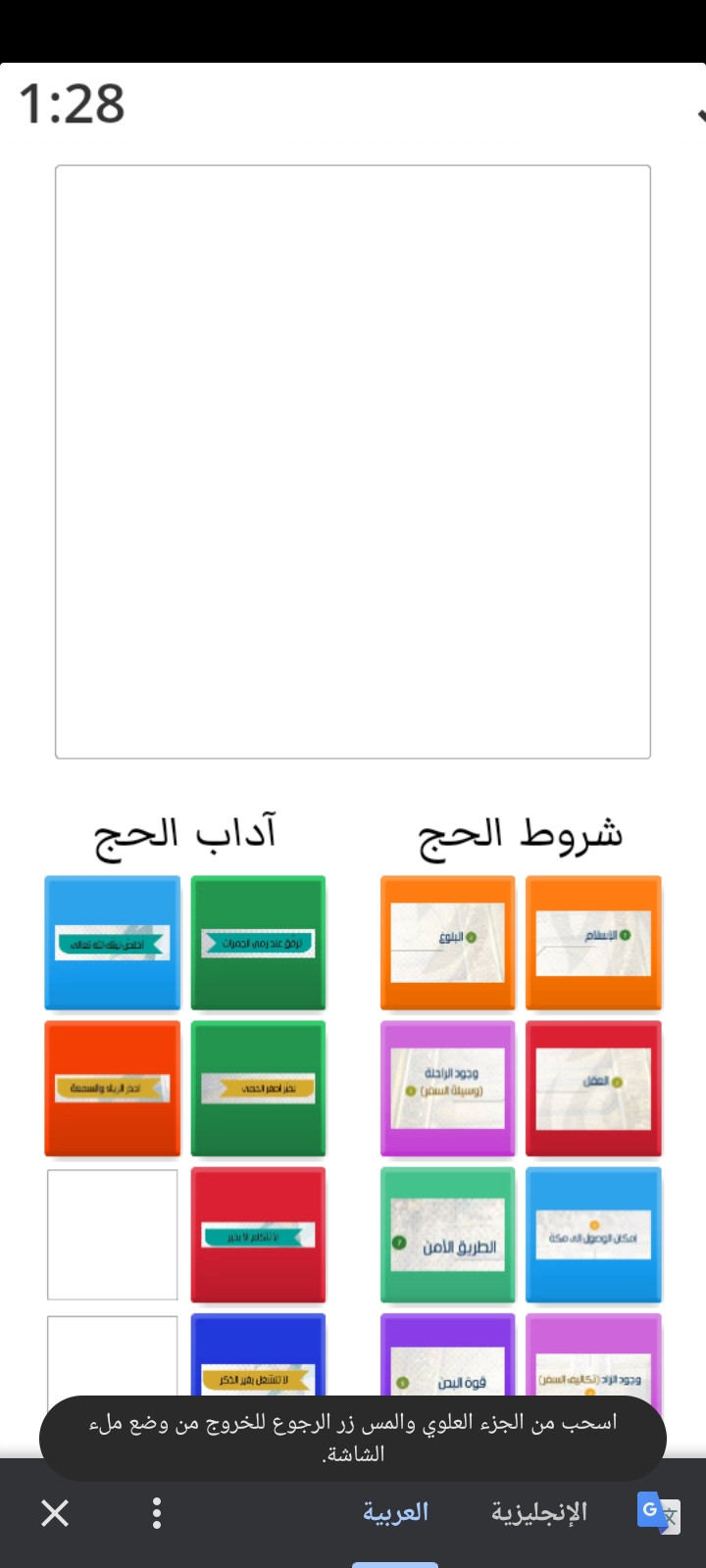Switch translation to الإنجليزية

(538, 1512)
